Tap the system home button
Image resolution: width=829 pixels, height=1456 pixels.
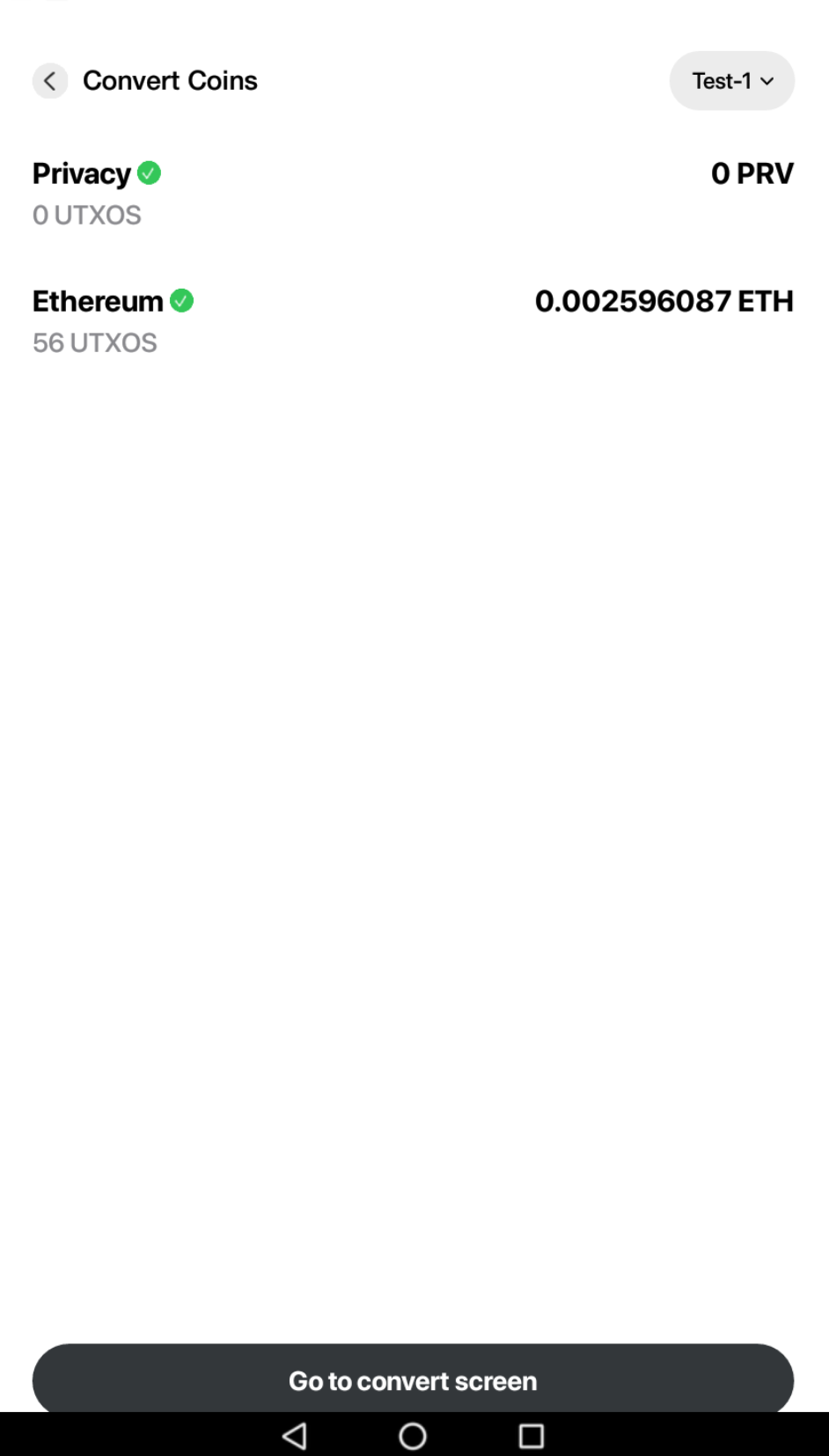click(x=413, y=1436)
